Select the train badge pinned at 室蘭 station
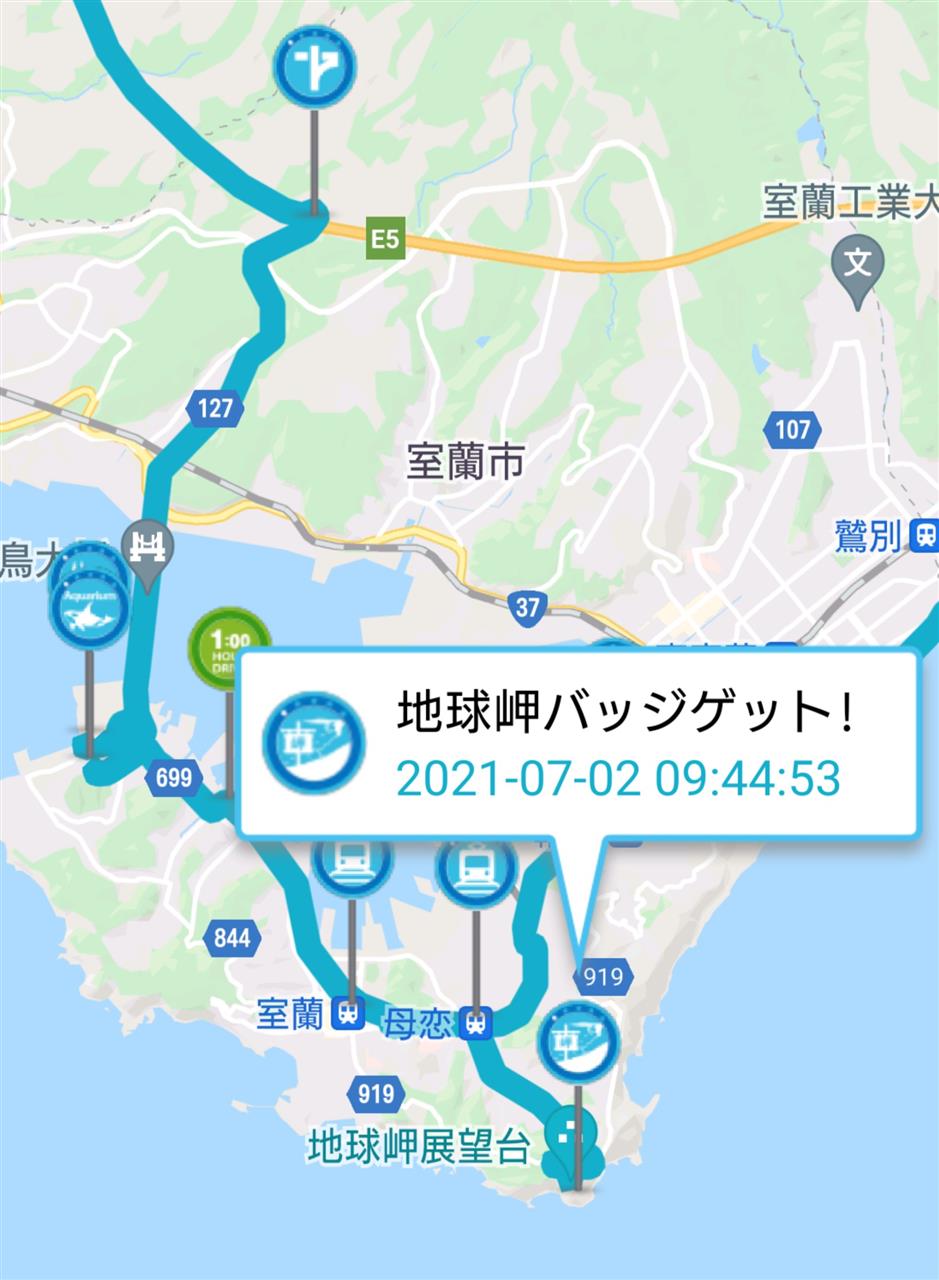The height and width of the screenshot is (1280, 939). coord(351,861)
